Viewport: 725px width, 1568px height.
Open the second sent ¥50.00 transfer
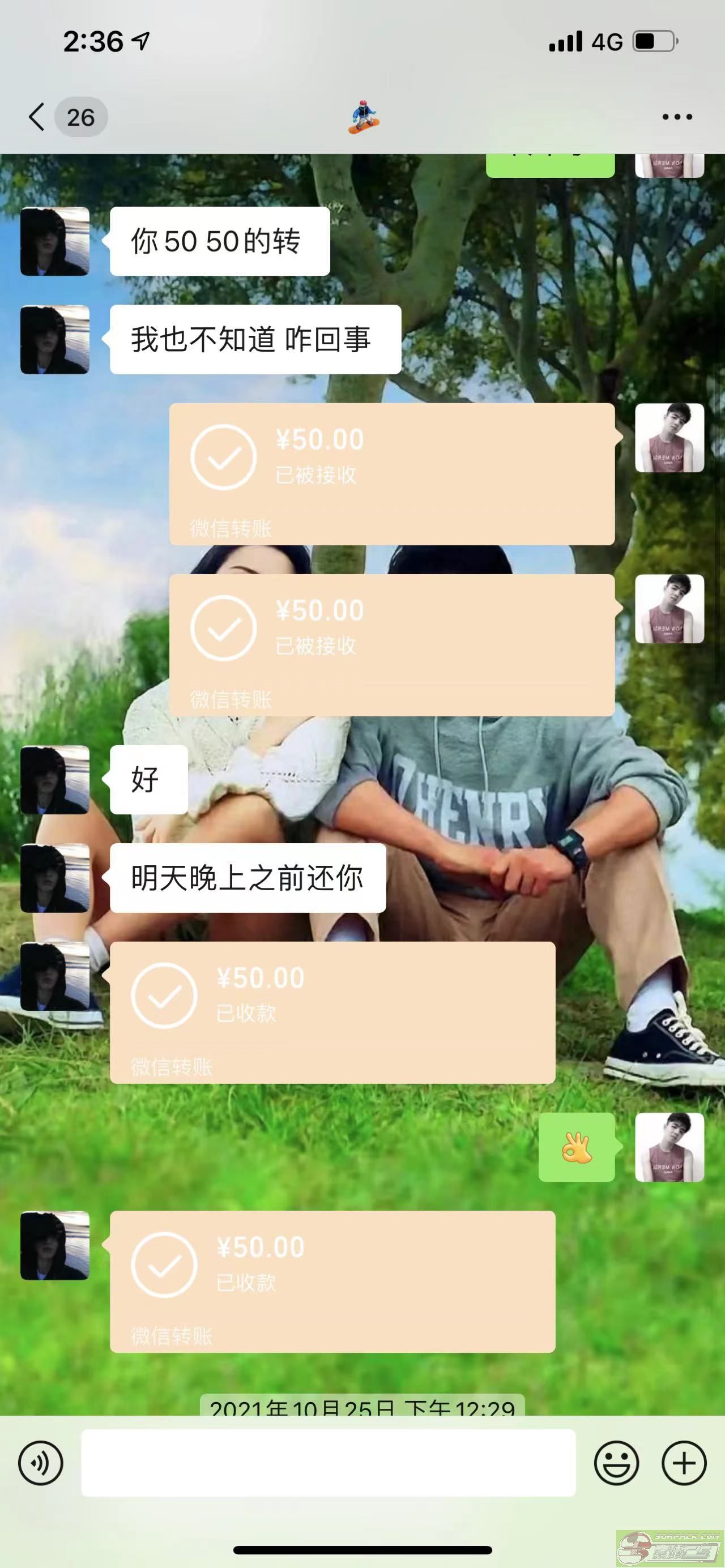pyautogui.click(x=392, y=644)
